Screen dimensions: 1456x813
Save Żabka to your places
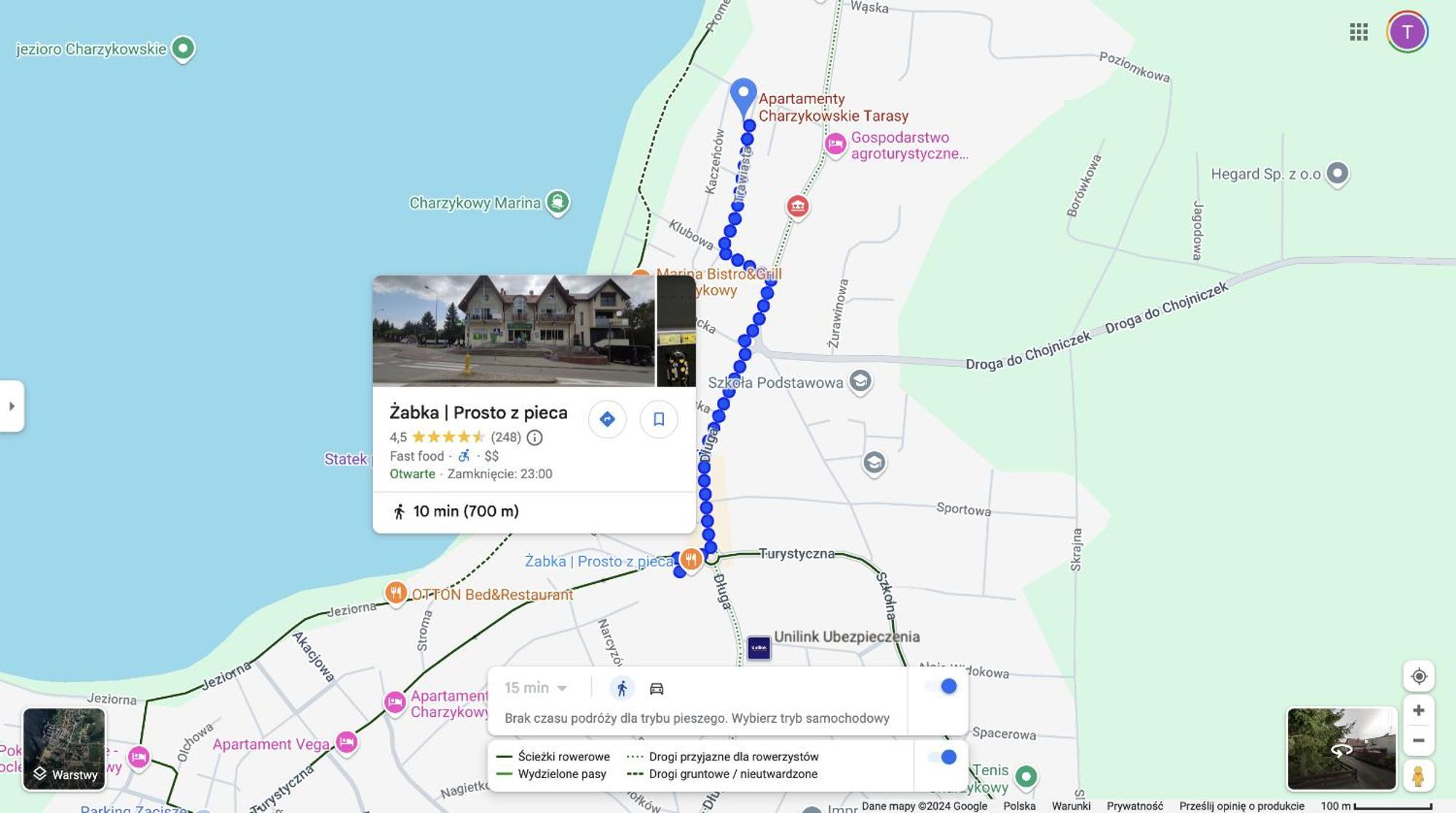658,419
